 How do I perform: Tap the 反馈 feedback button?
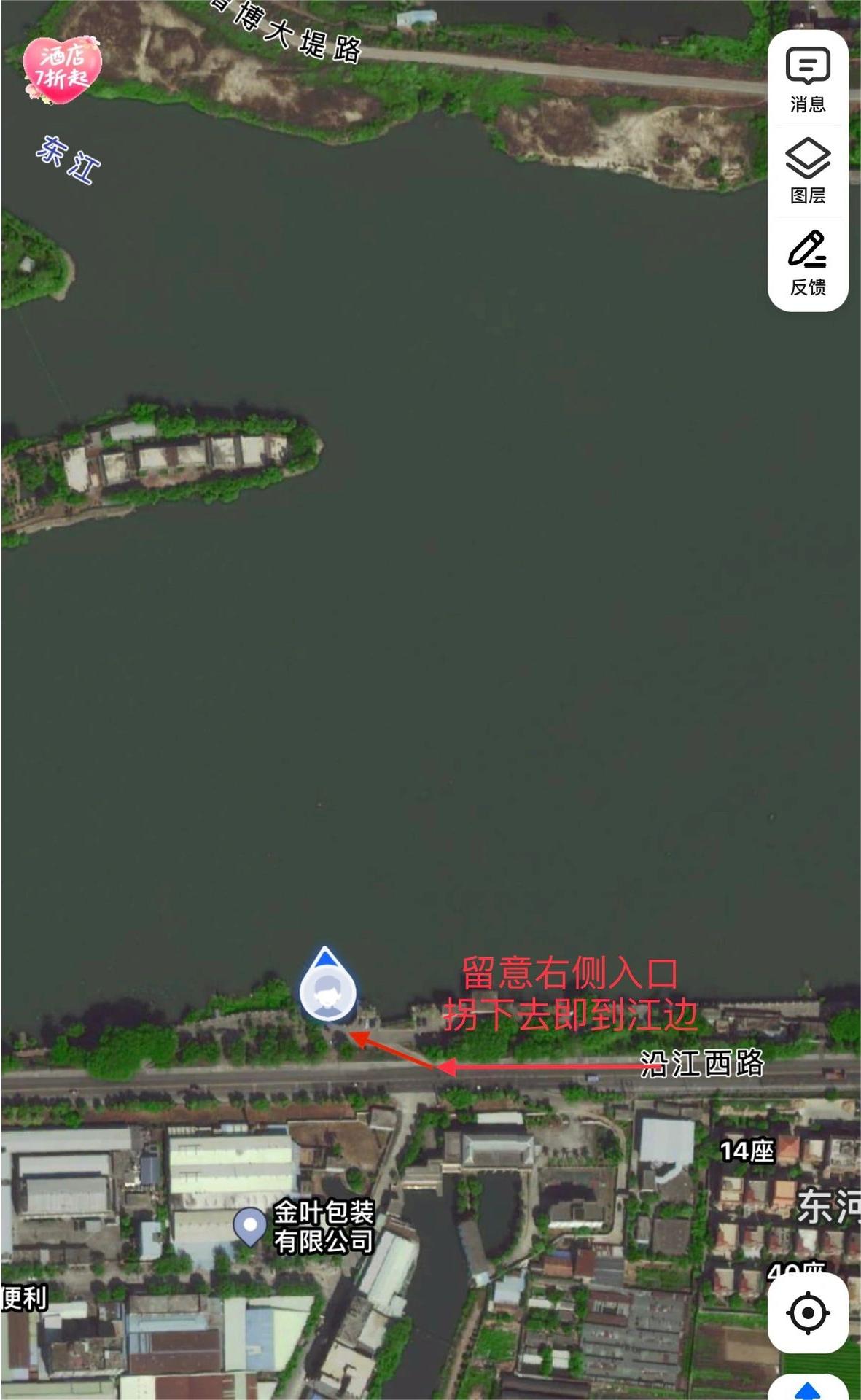tap(808, 262)
